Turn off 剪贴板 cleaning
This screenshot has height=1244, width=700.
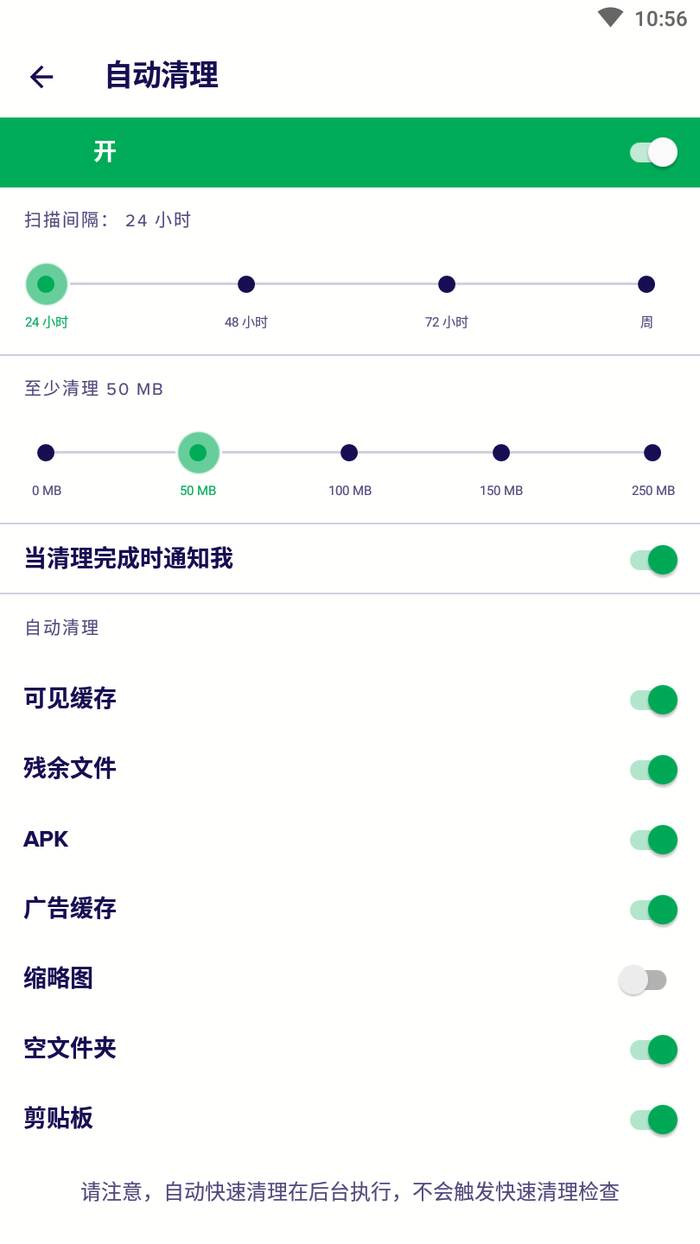pyautogui.click(x=654, y=1120)
